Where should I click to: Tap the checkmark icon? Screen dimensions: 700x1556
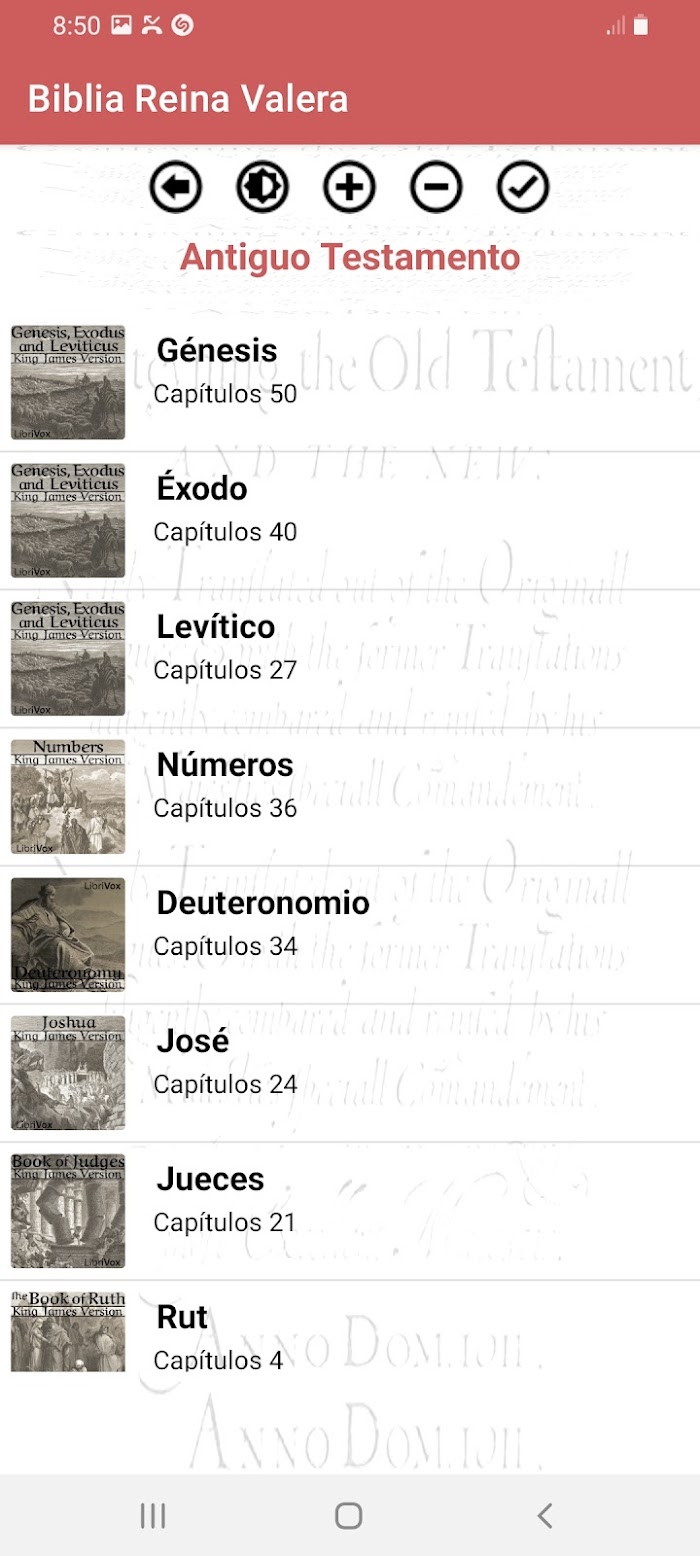(x=523, y=187)
